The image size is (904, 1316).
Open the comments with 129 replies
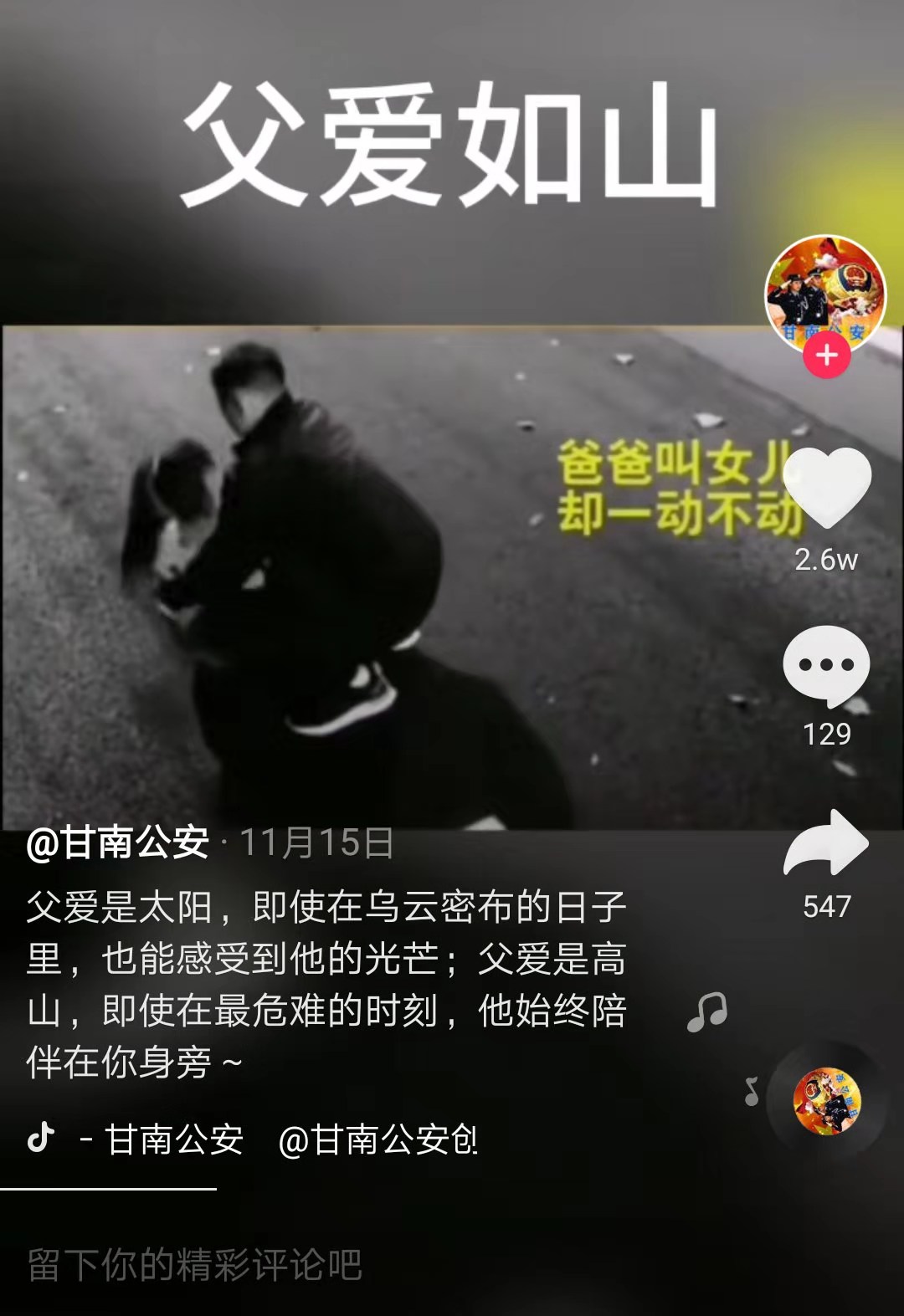[x=826, y=667]
